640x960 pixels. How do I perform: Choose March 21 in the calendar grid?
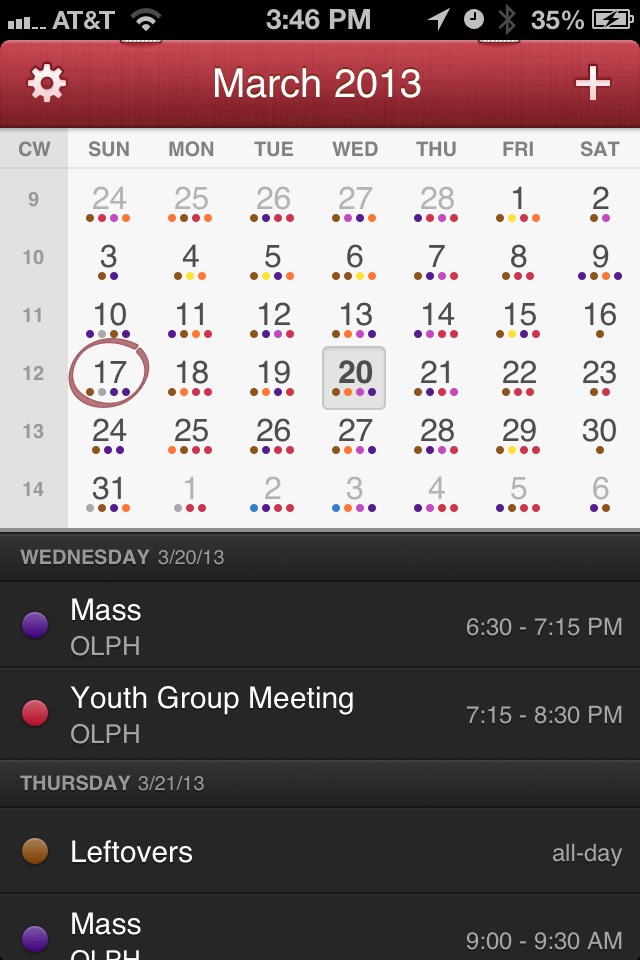pos(437,375)
